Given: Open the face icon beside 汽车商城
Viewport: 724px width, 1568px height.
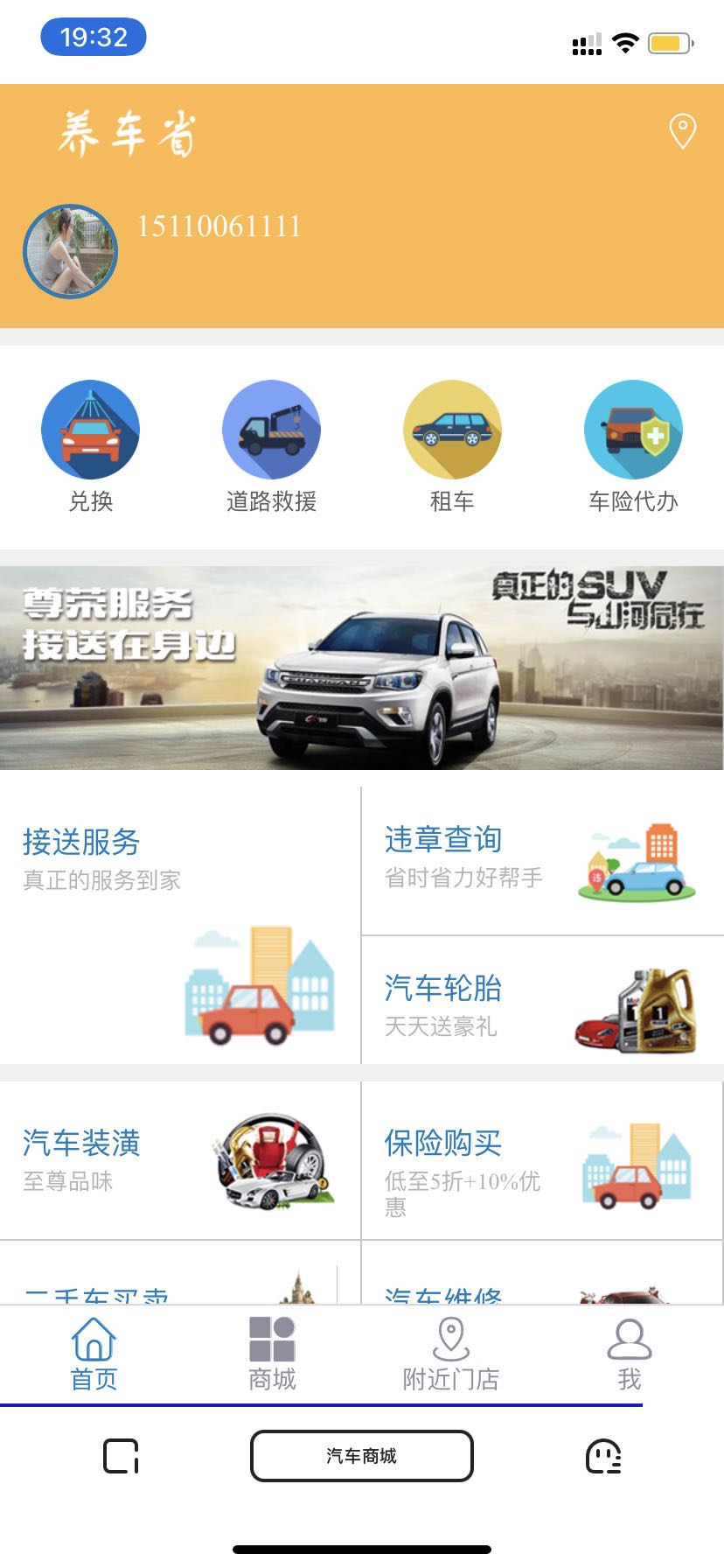Looking at the screenshot, I should [x=602, y=1456].
